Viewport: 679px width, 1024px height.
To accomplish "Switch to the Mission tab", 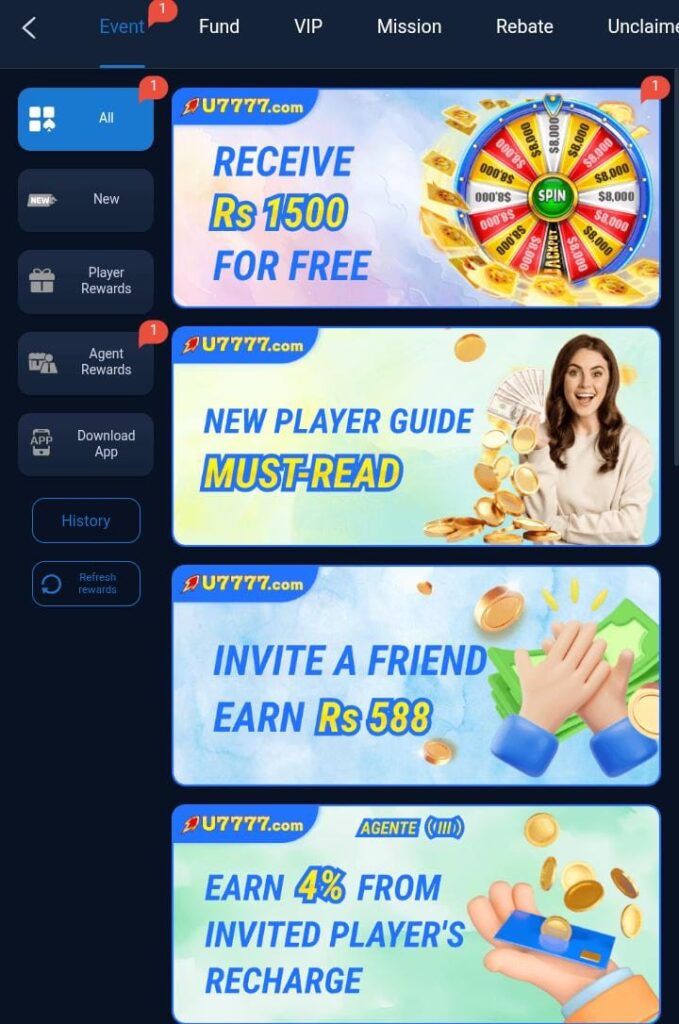I will pyautogui.click(x=409, y=27).
